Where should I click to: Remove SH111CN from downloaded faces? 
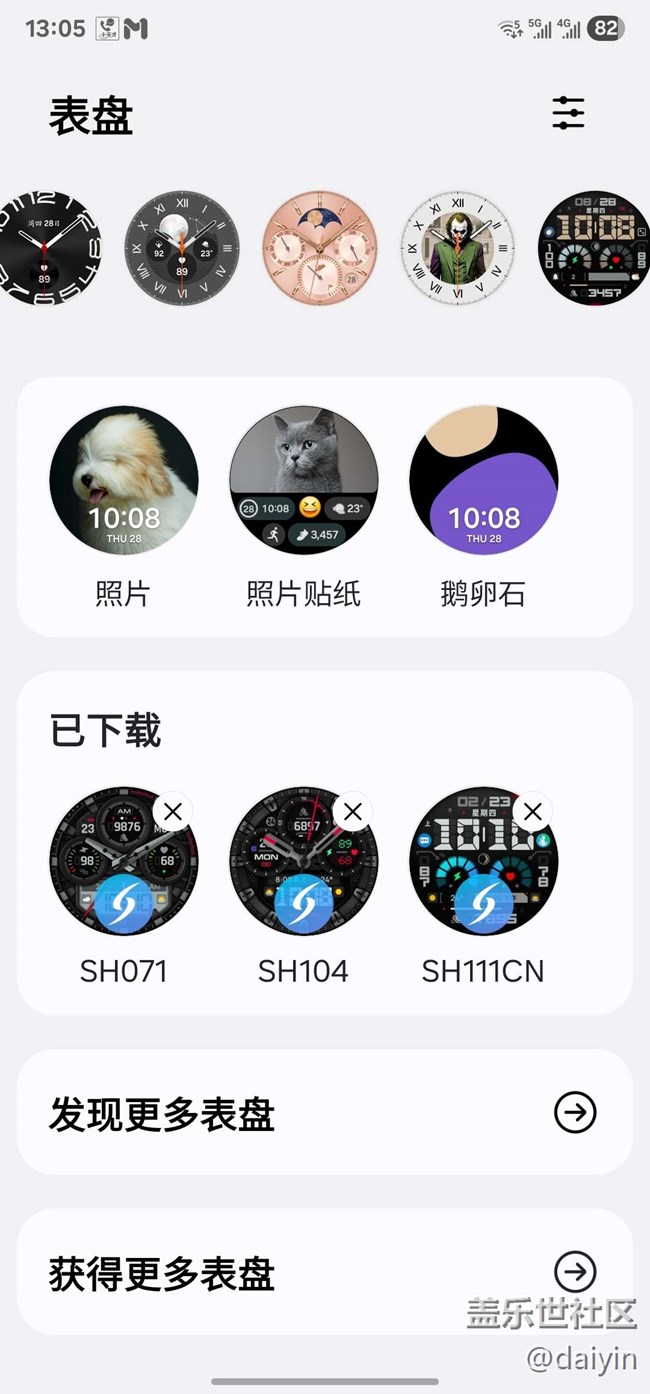(x=533, y=811)
